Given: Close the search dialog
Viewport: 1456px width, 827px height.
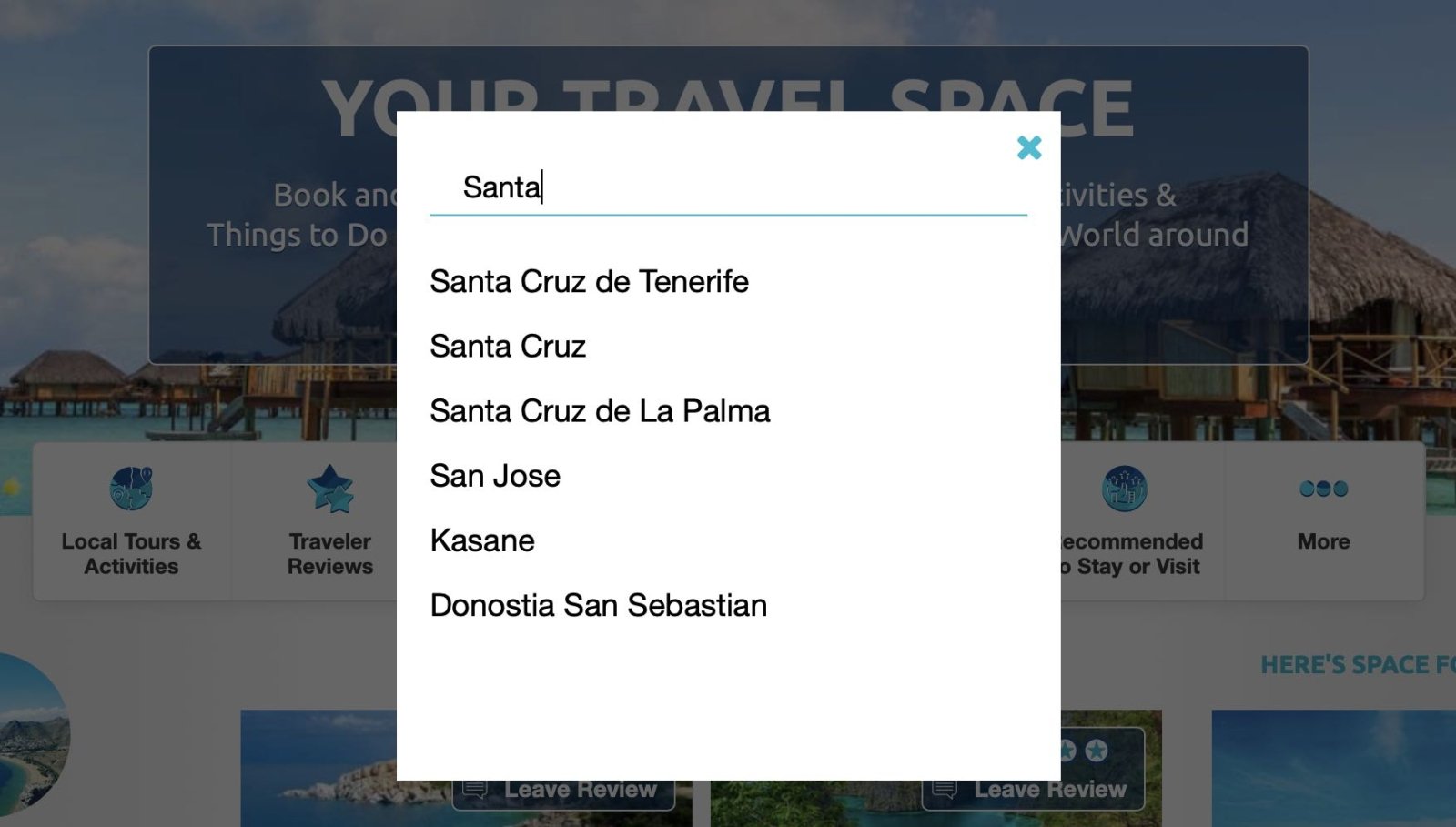Looking at the screenshot, I should 1028,147.
